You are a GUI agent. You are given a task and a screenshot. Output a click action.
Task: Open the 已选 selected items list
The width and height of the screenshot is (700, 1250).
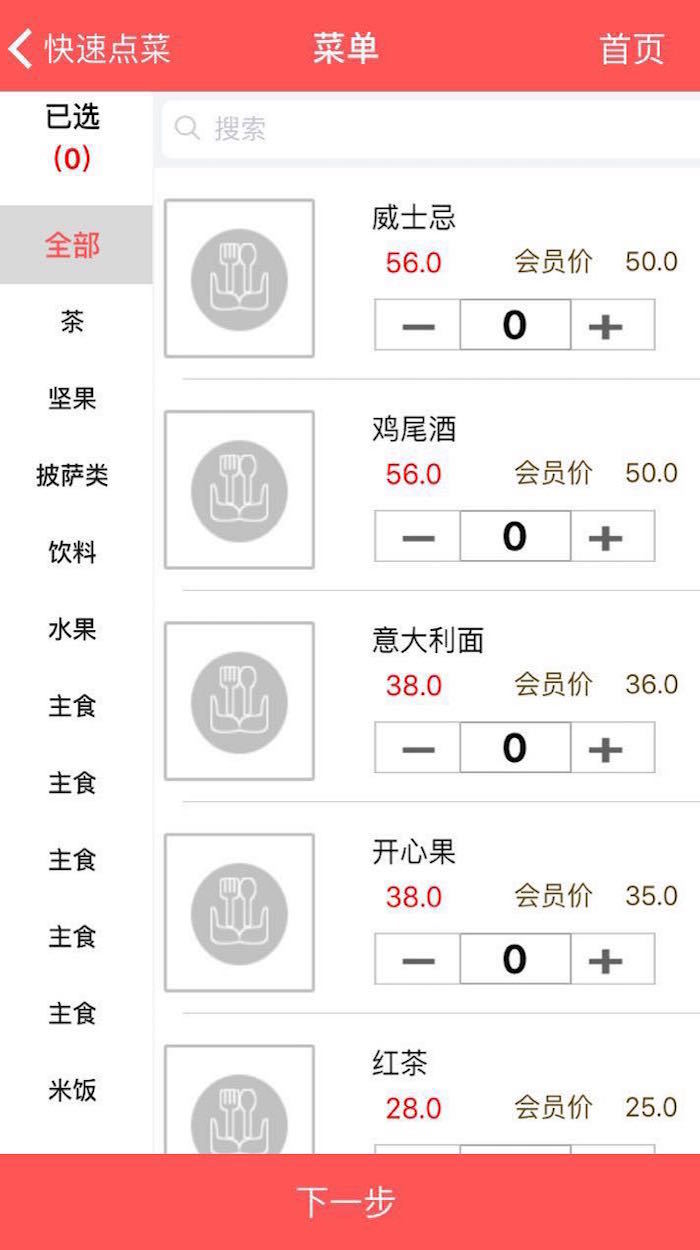point(73,137)
